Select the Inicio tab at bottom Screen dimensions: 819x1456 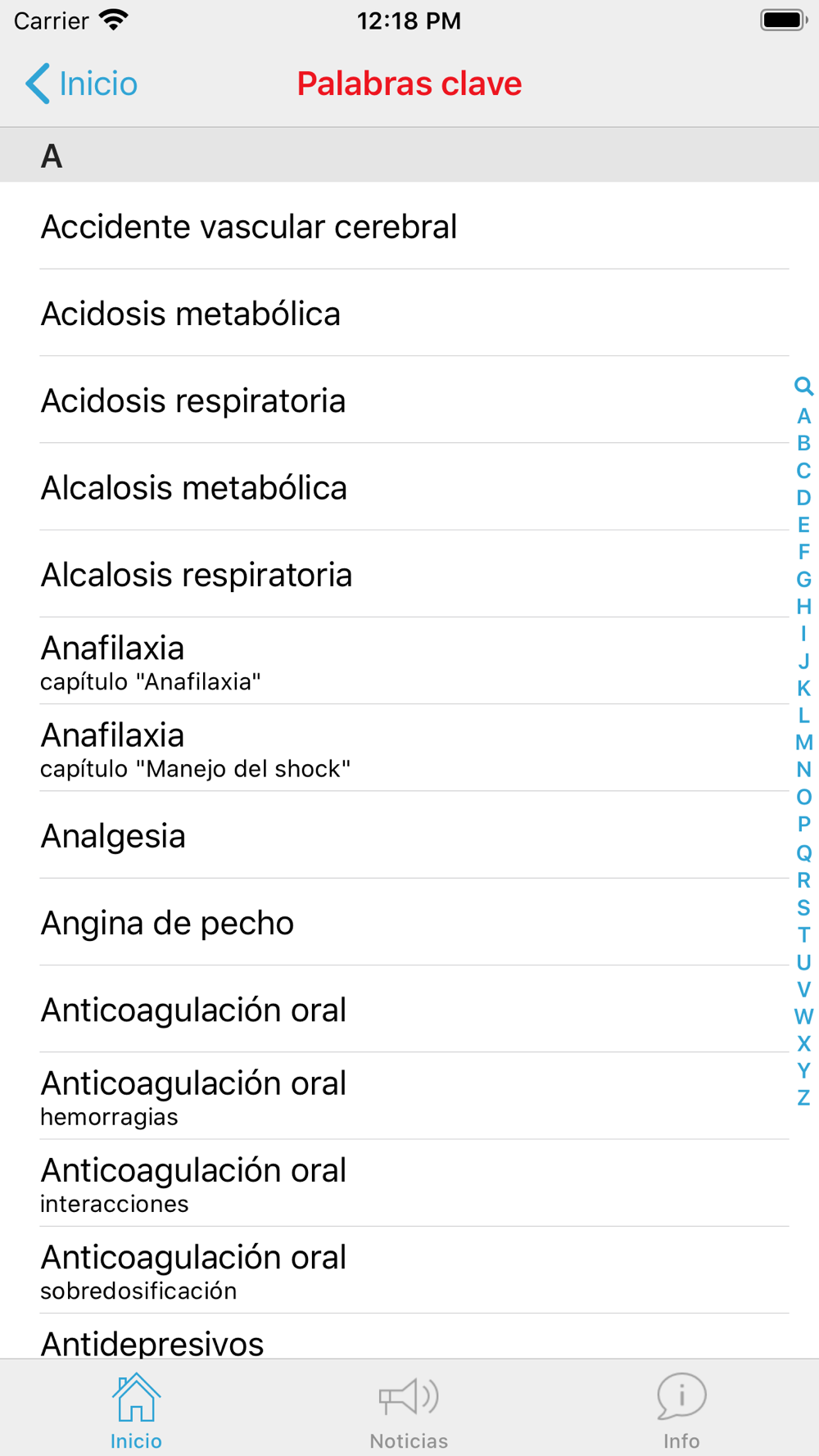coord(136,1410)
